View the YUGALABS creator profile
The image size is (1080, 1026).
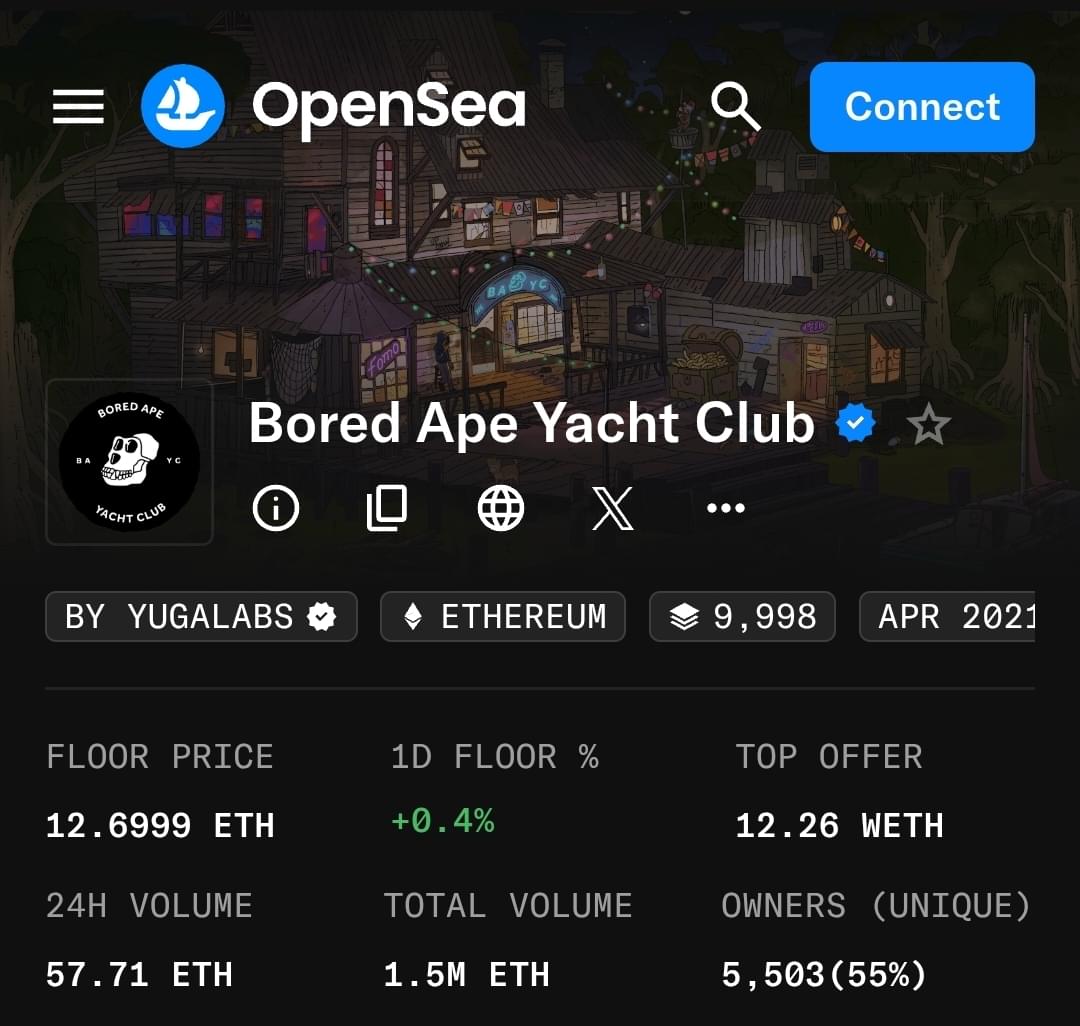click(201, 617)
